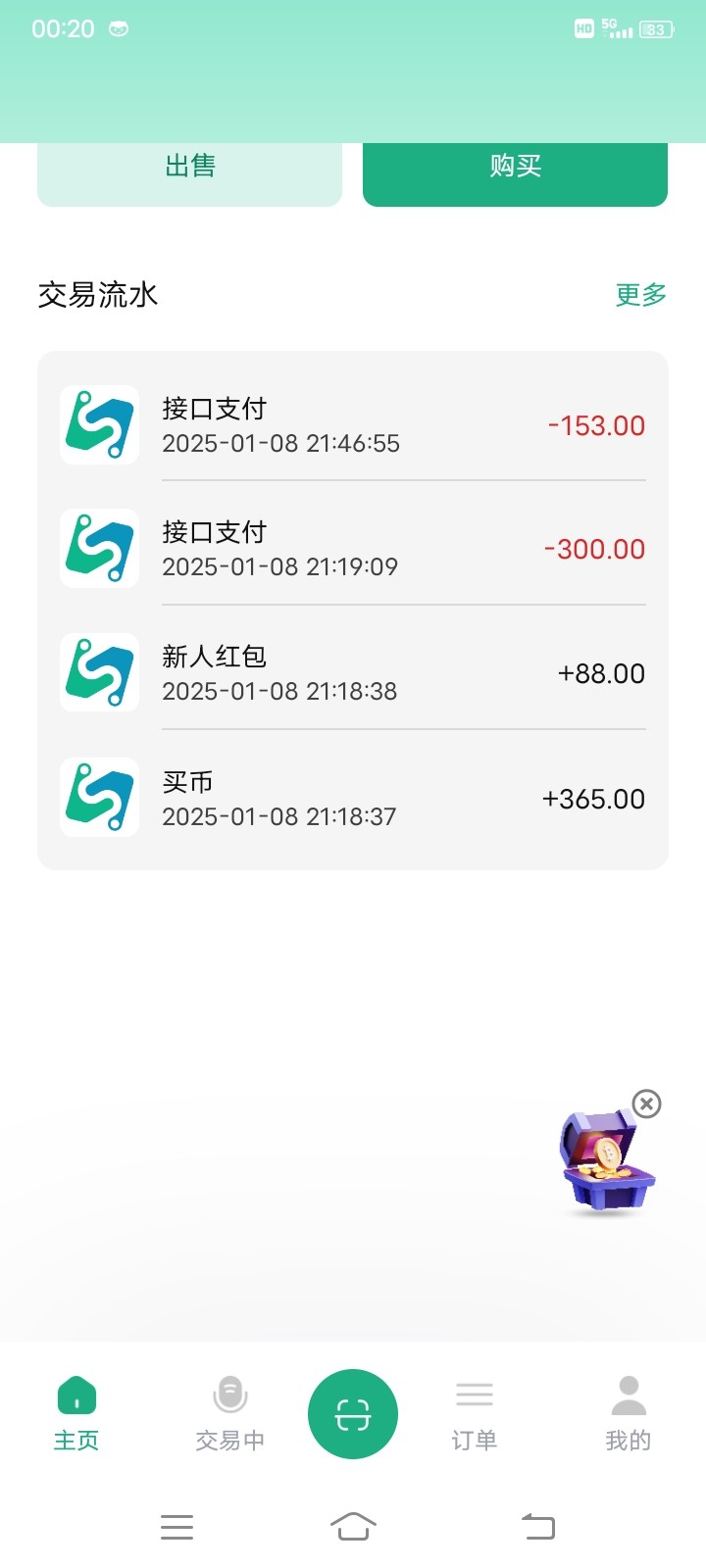Switch to the 订单 tab
Viewport: 706px width, 1568px height.
pyautogui.click(x=475, y=1413)
